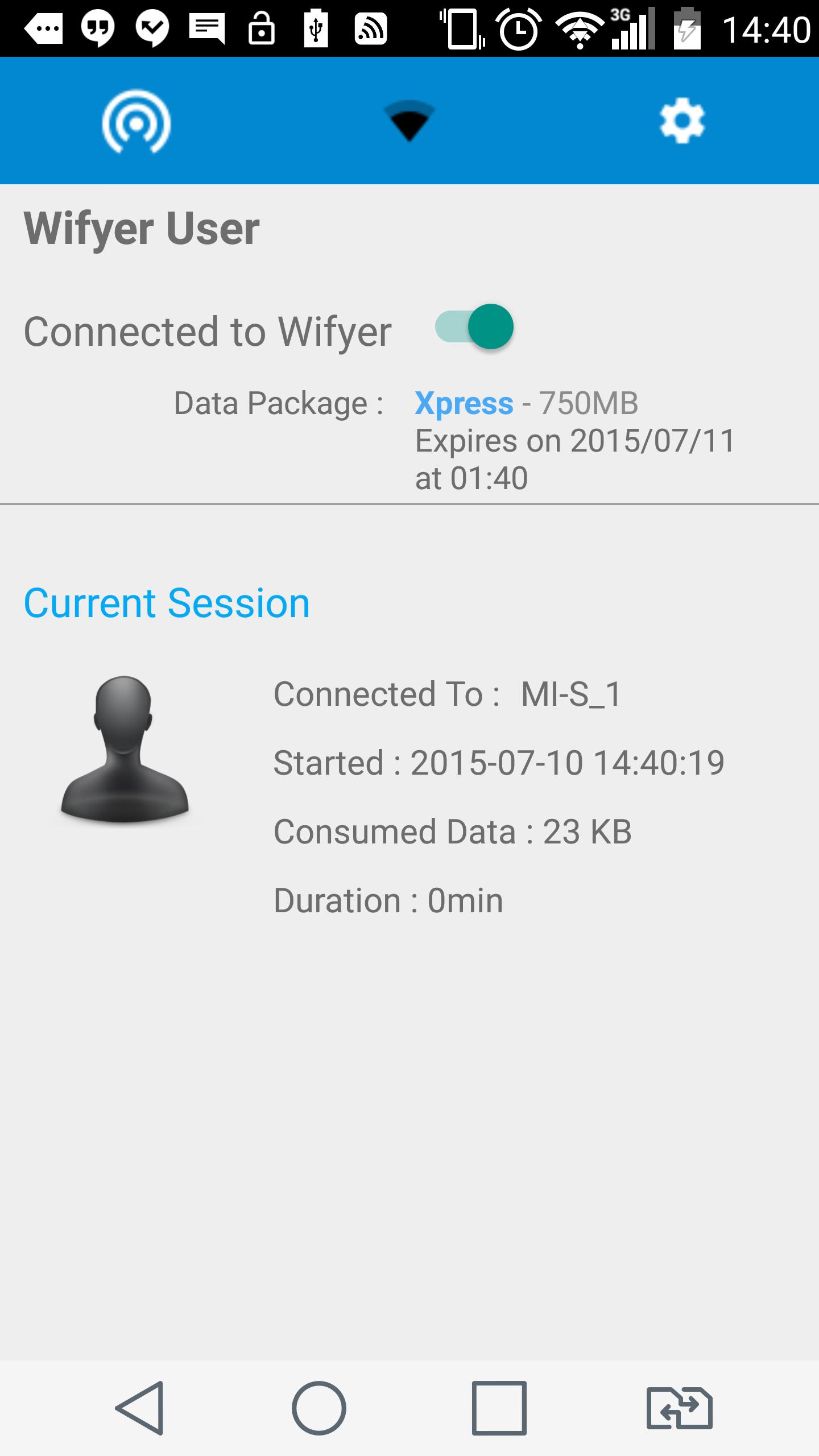Open the alarm clock status bar icon
This screenshot has height=1456, width=819.
pyautogui.click(x=516, y=26)
